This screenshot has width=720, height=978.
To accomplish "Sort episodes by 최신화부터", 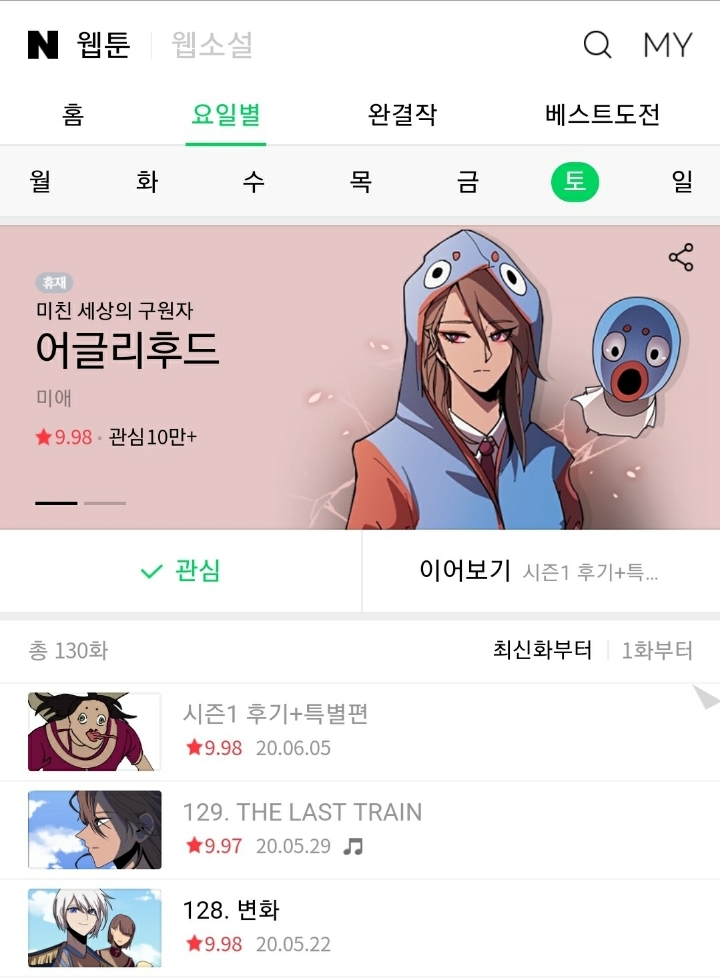I will pos(542,650).
